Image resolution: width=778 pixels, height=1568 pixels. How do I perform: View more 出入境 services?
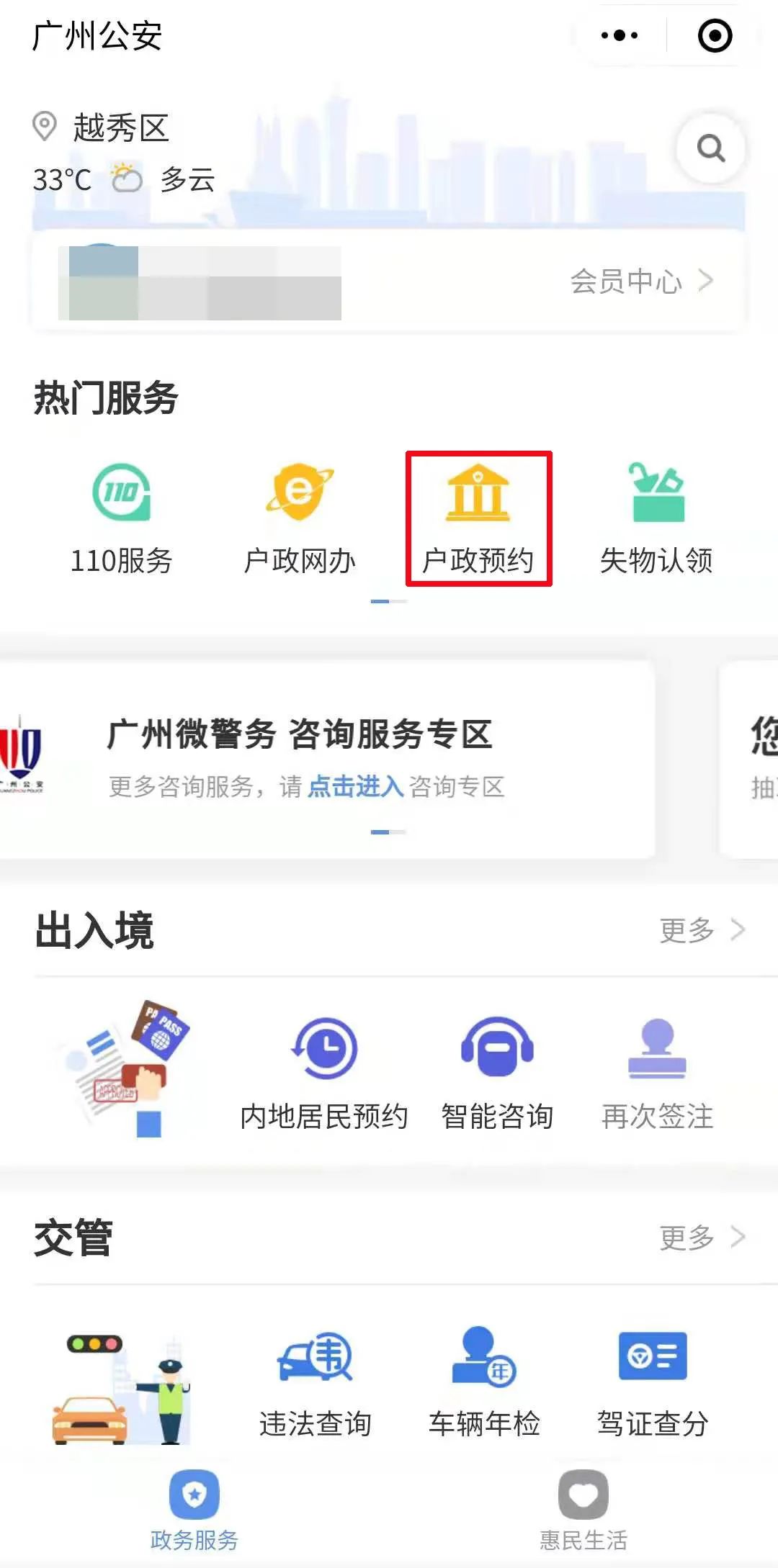[701, 930]
